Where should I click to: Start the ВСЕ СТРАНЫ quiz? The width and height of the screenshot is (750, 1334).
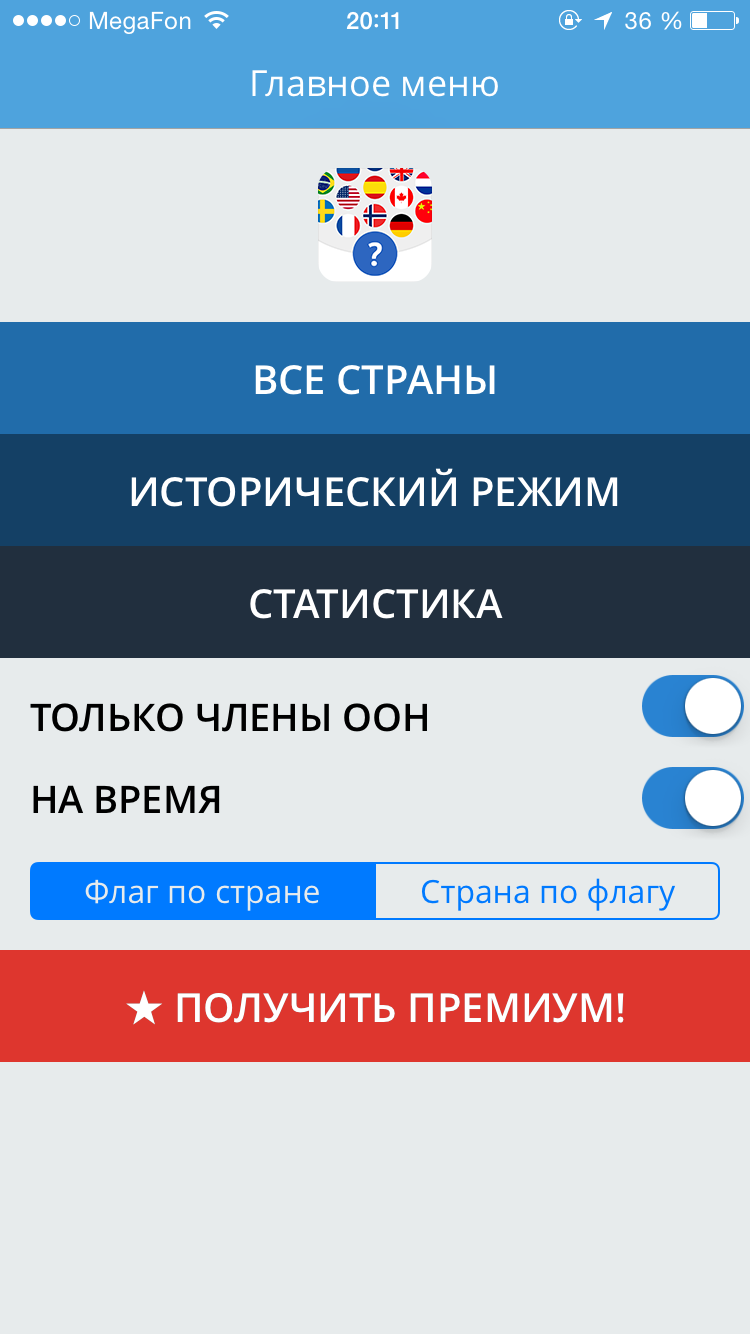click(x=375, y=379)
